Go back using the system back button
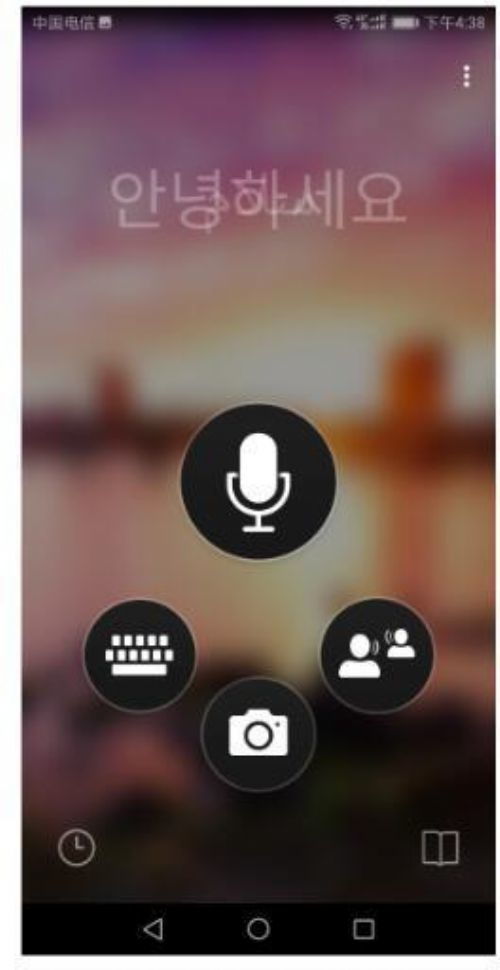Screen dimensions: 500x970 153,929
